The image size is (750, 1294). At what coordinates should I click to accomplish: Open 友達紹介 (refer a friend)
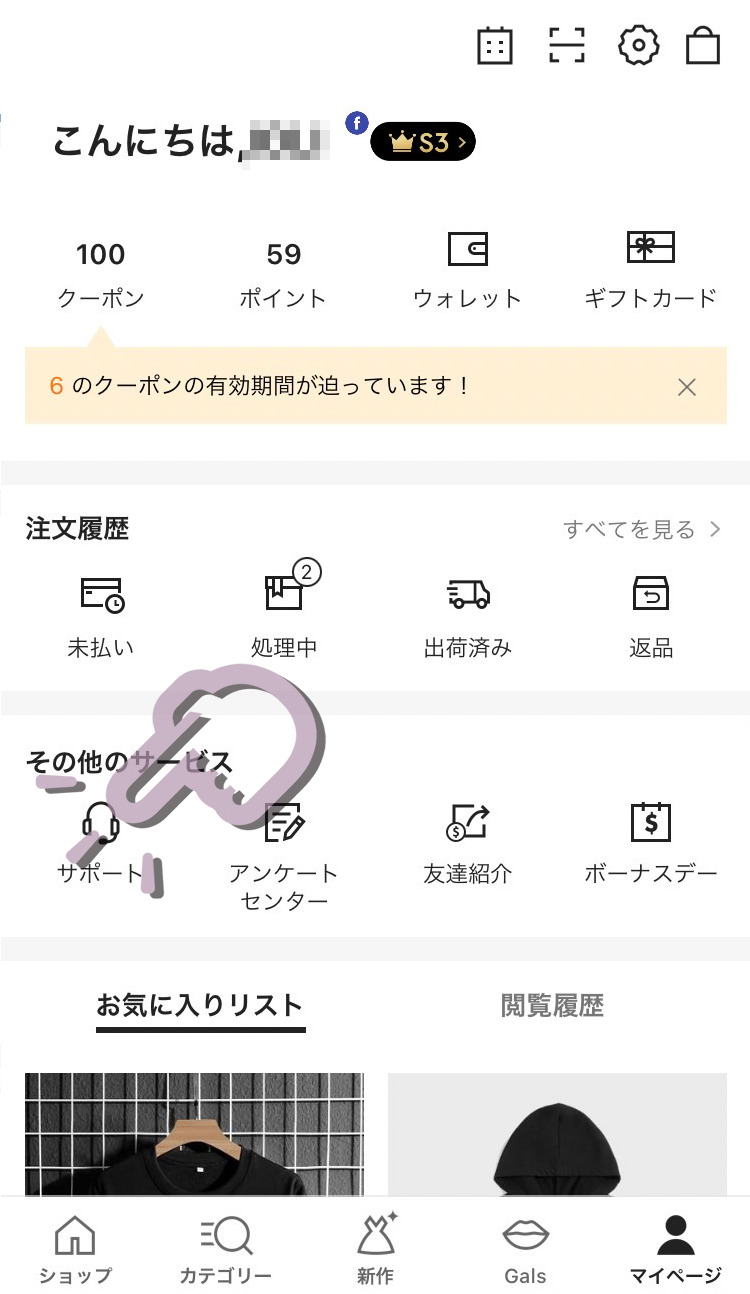pos(468,843)
